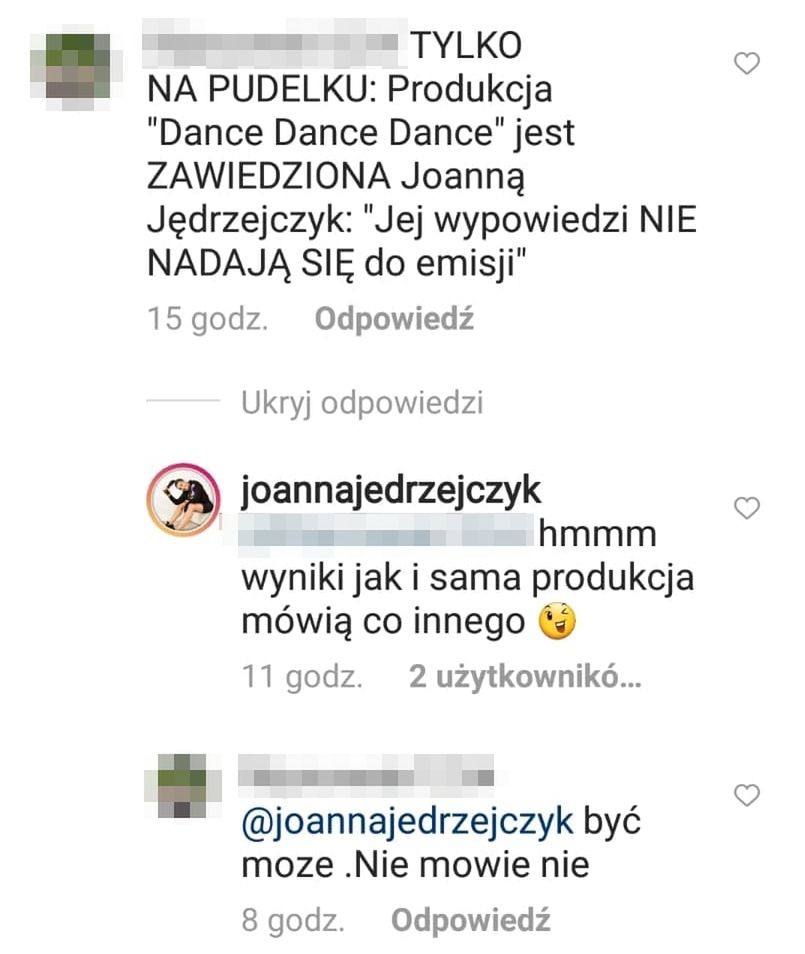Screen dimensions: 805x954
Task: View 2 użytkowników who liked the reply
Action: point(524,679)
